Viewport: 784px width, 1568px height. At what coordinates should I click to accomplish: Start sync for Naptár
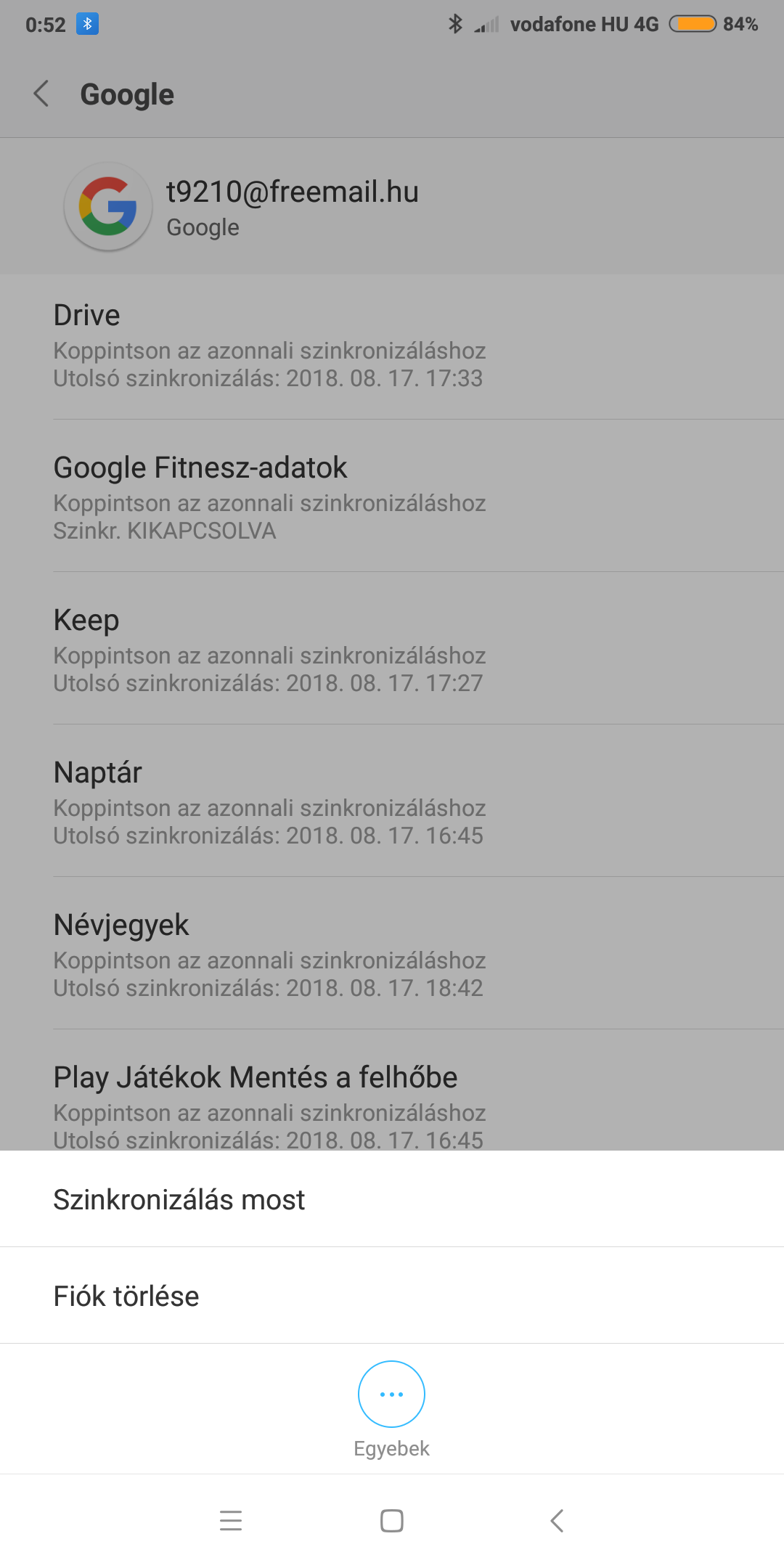[x=392, y=803]
